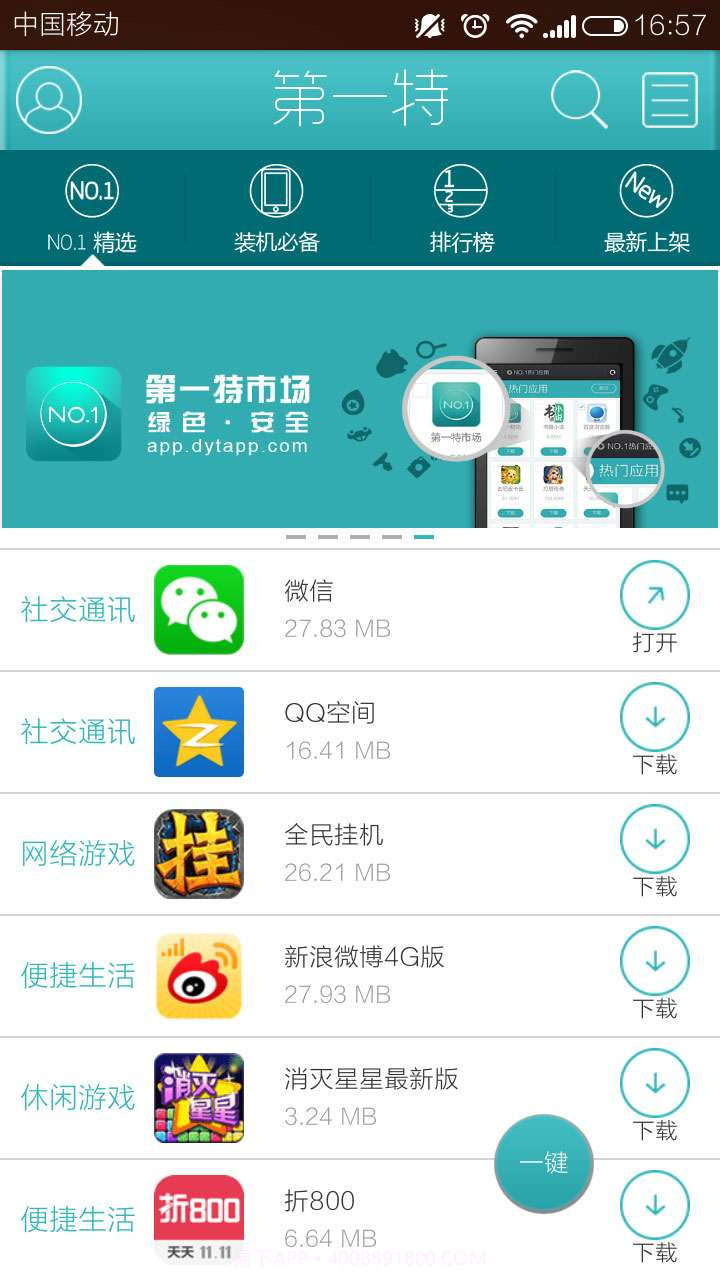Download QQ空间
Screen dimensions: 720x1280
(x=655, y=729)
